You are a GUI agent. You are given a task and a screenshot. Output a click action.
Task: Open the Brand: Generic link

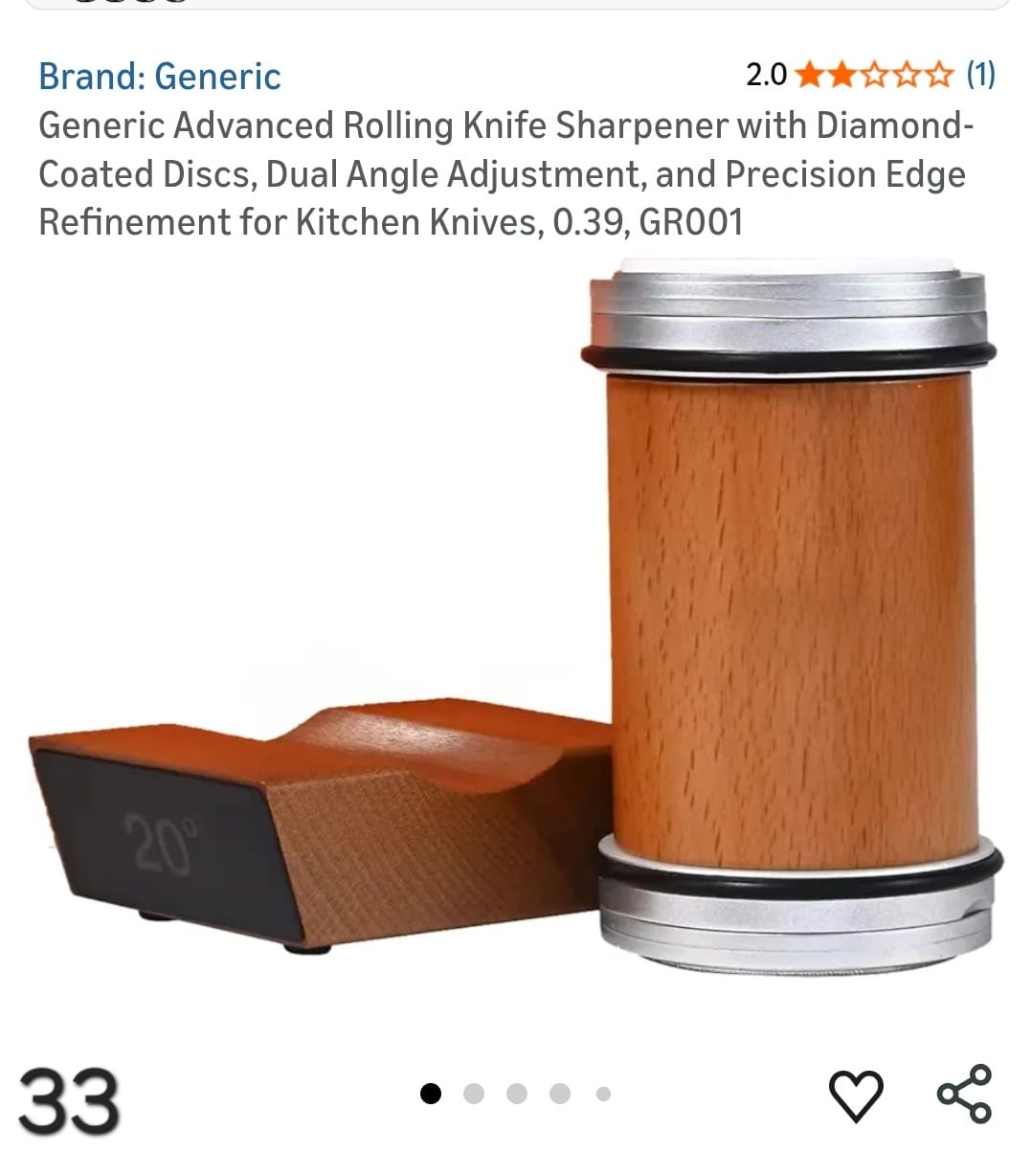pos(160,77)
